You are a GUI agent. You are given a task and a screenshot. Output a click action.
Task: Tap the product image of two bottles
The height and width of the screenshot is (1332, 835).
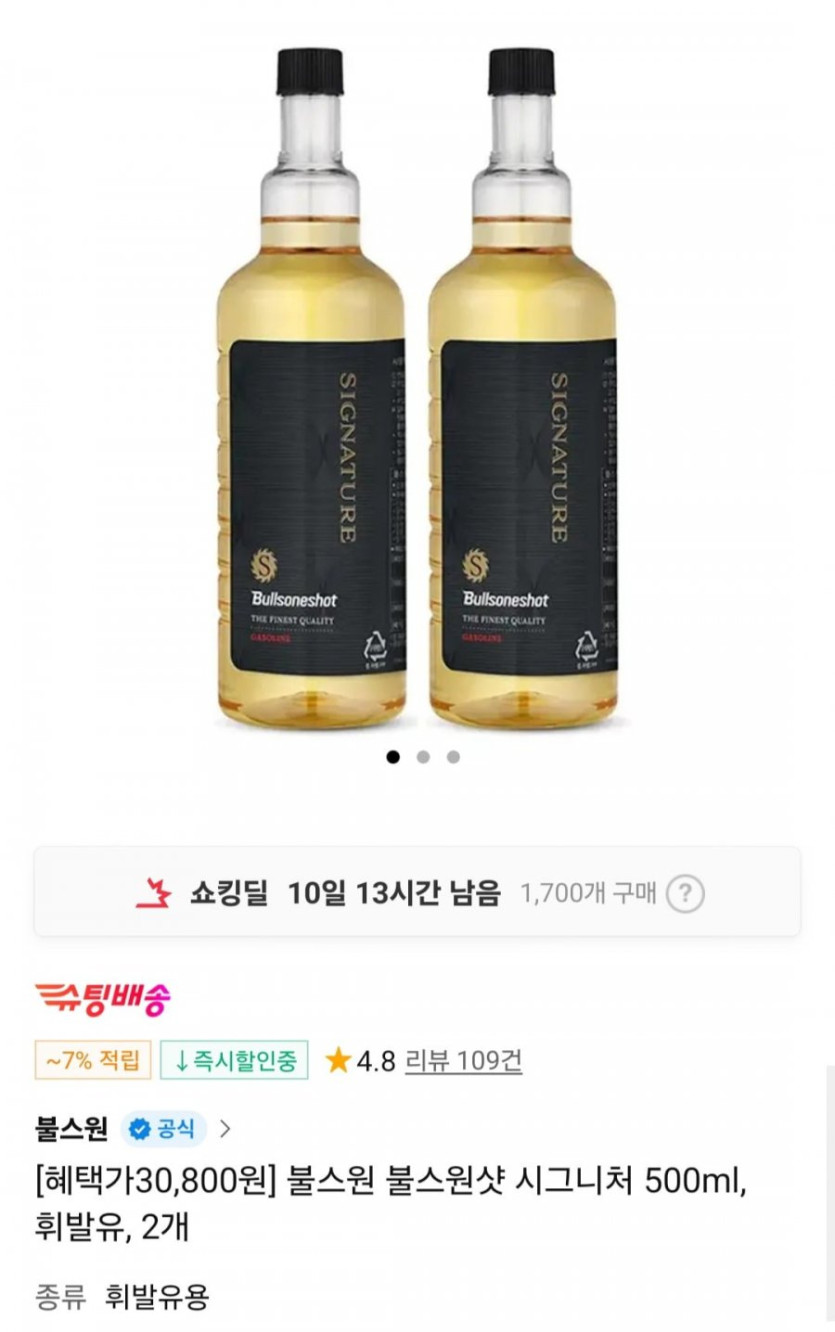(x=417, y=390)
